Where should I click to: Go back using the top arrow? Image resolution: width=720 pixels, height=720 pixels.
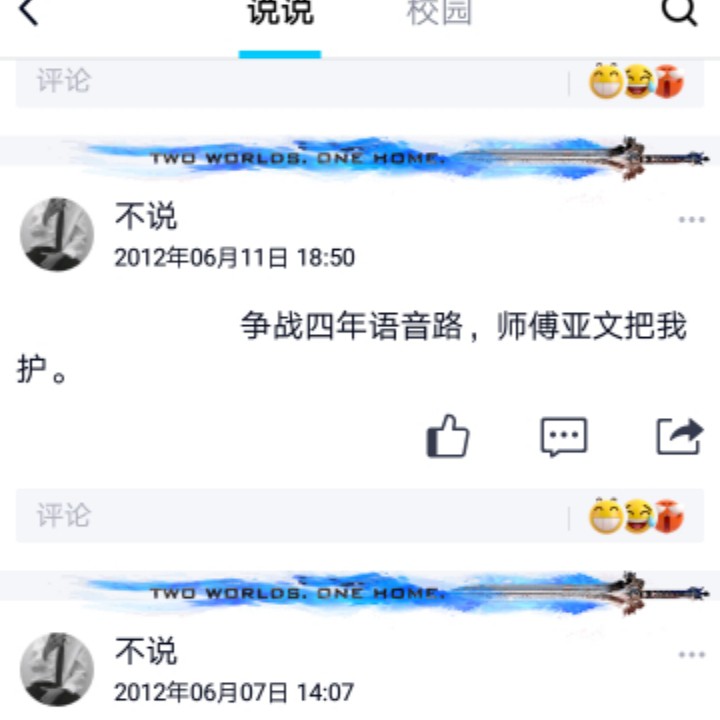coord(28,13)
